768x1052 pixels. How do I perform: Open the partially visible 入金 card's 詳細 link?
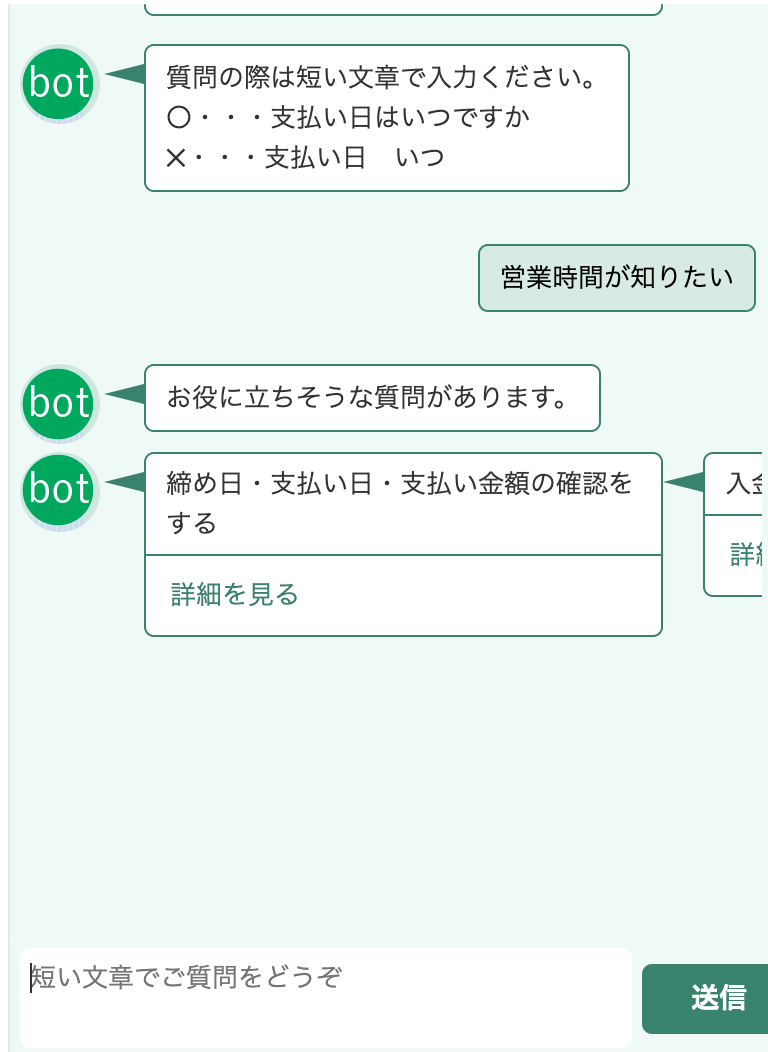tap(746, 555)
